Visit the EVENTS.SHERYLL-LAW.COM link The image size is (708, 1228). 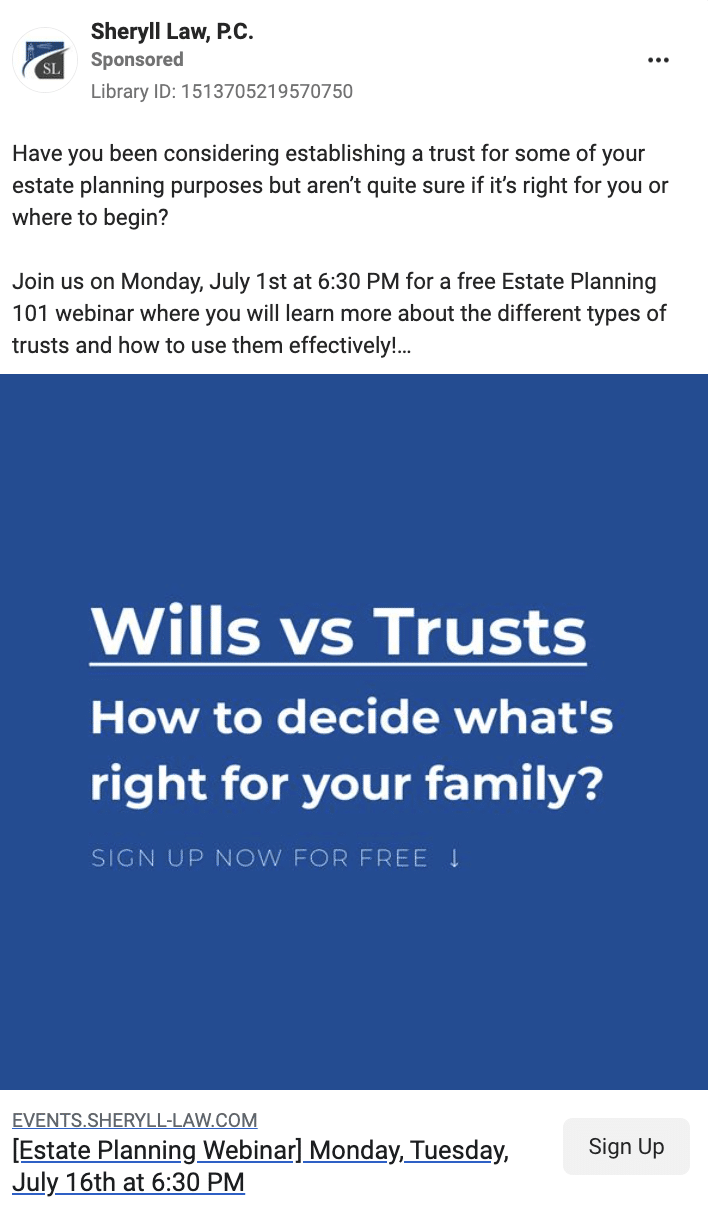click(134, 1120)
